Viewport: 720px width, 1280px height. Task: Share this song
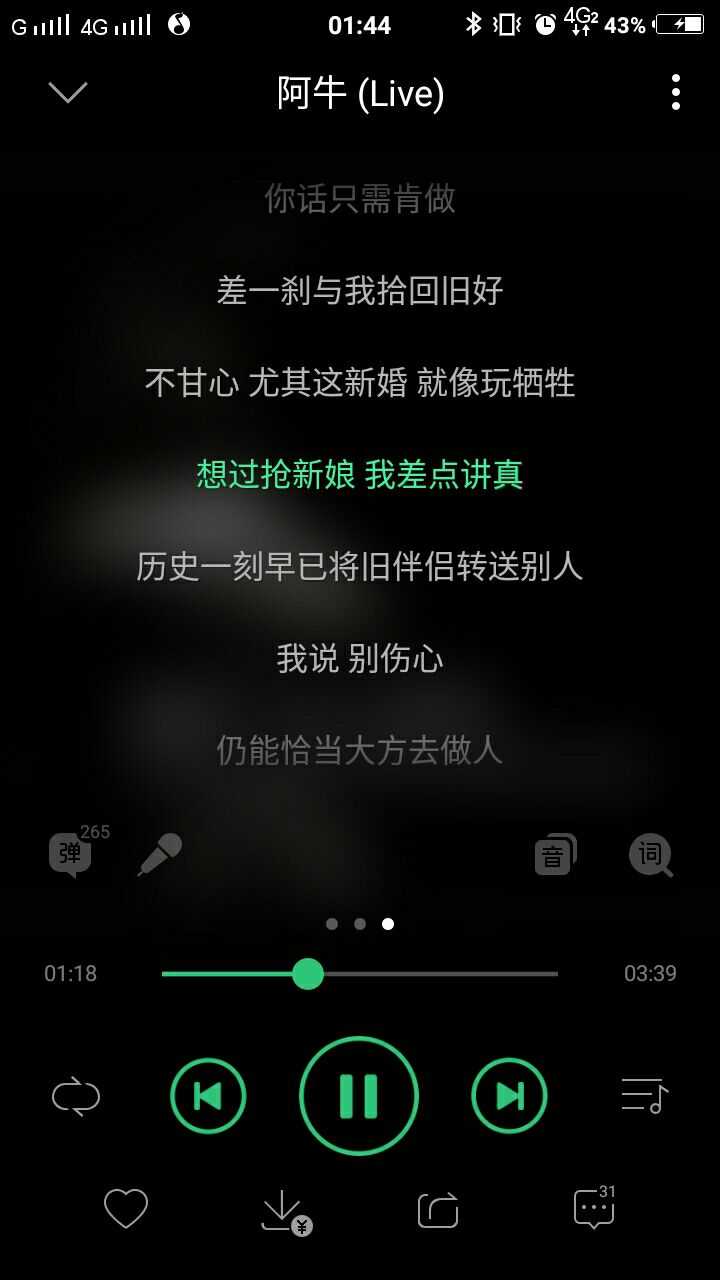coord(438,1210)
